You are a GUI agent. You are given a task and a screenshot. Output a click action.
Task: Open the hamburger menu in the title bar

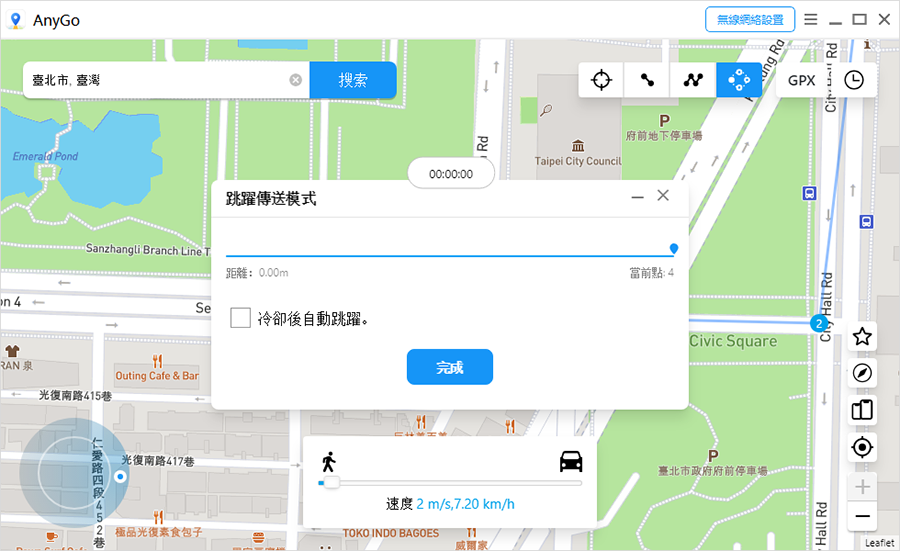coord(810,19)
